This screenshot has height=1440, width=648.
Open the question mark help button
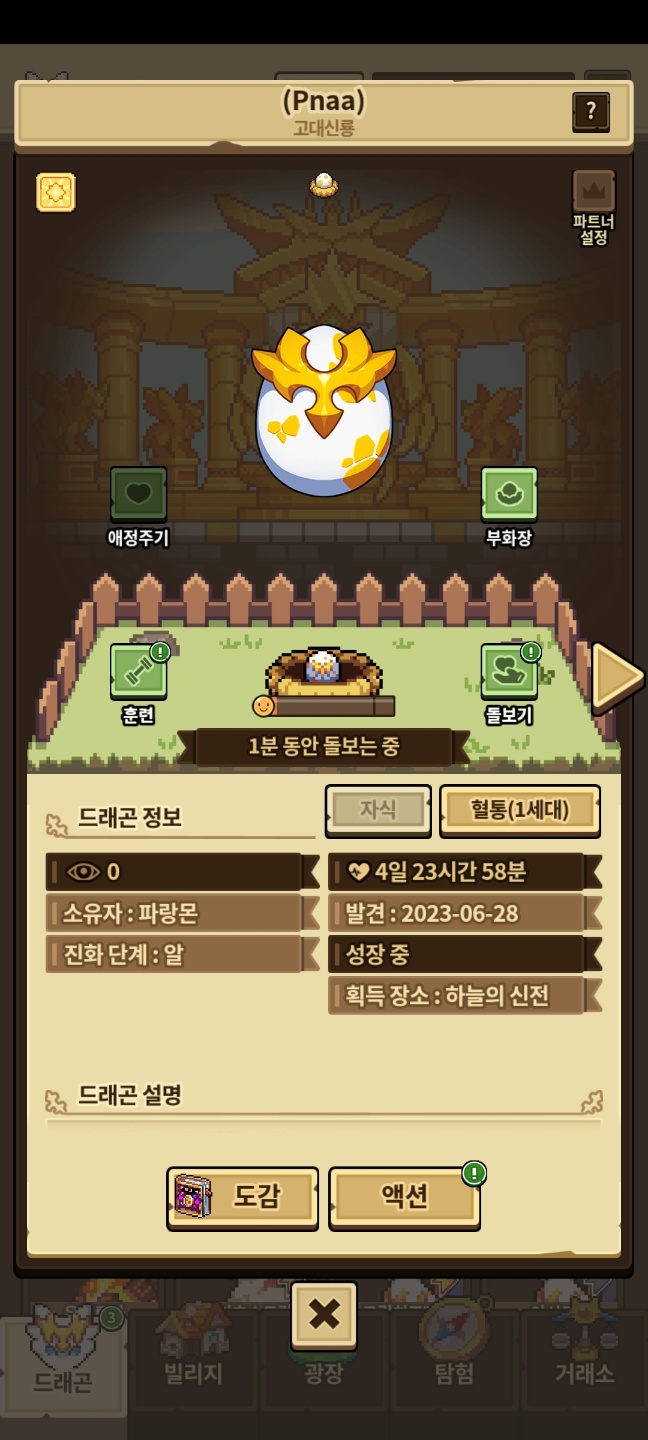tap(590, 112)
